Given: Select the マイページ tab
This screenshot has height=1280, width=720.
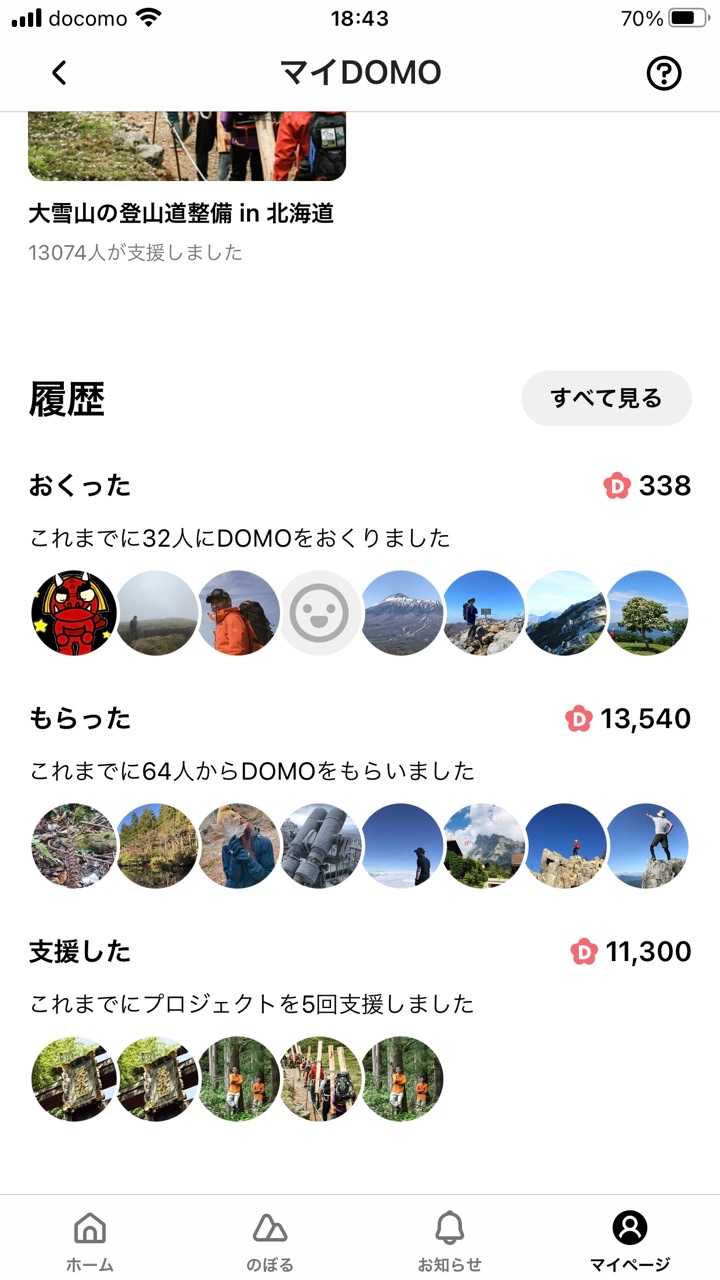Looking at the screenshot, I should click(629, 1241).
